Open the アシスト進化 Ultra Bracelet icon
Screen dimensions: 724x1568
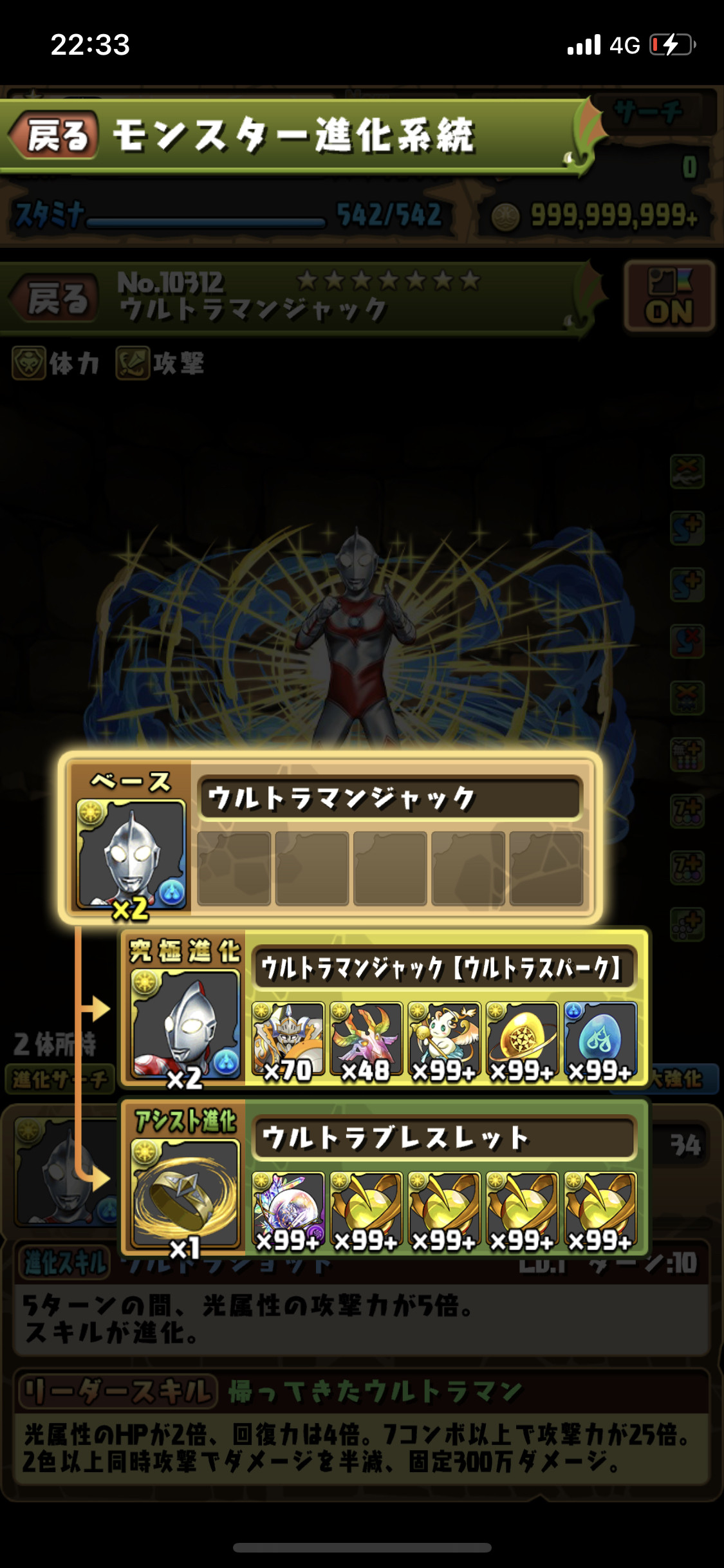(x=185, y=1194)
